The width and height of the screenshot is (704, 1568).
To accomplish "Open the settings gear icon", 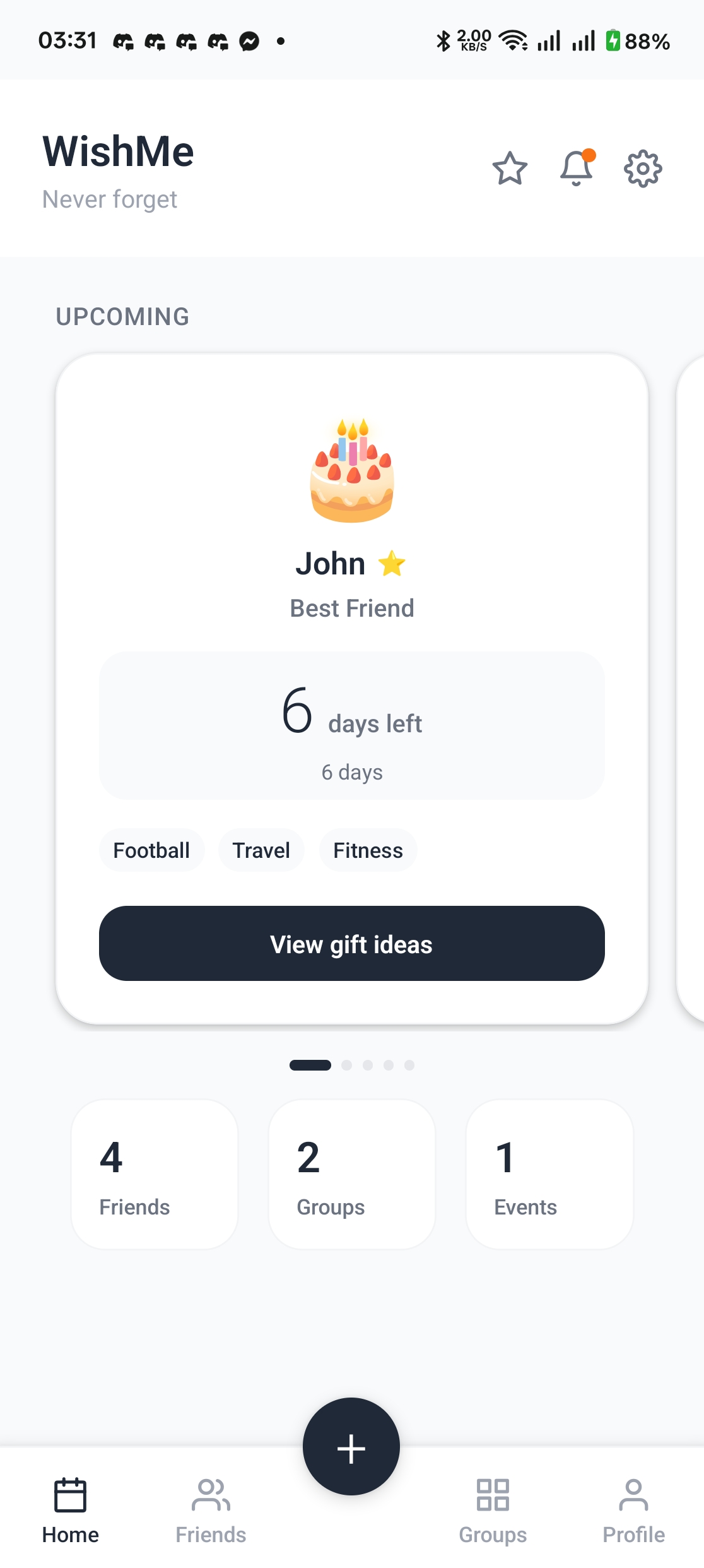I will [642, 169].
